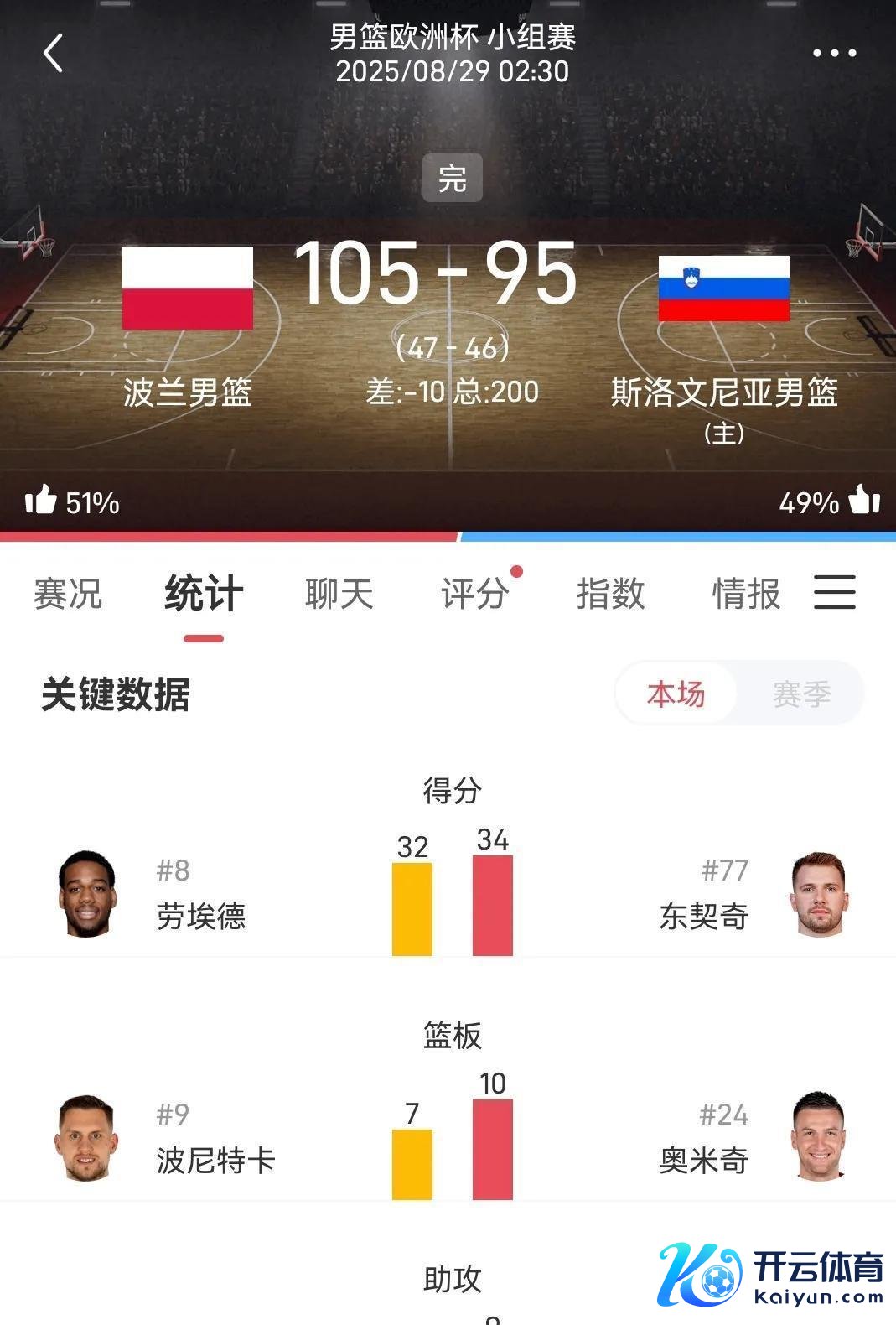Open the 指数 tab
The width and height of the screenshot is (896, 1325).
(610, 594)
